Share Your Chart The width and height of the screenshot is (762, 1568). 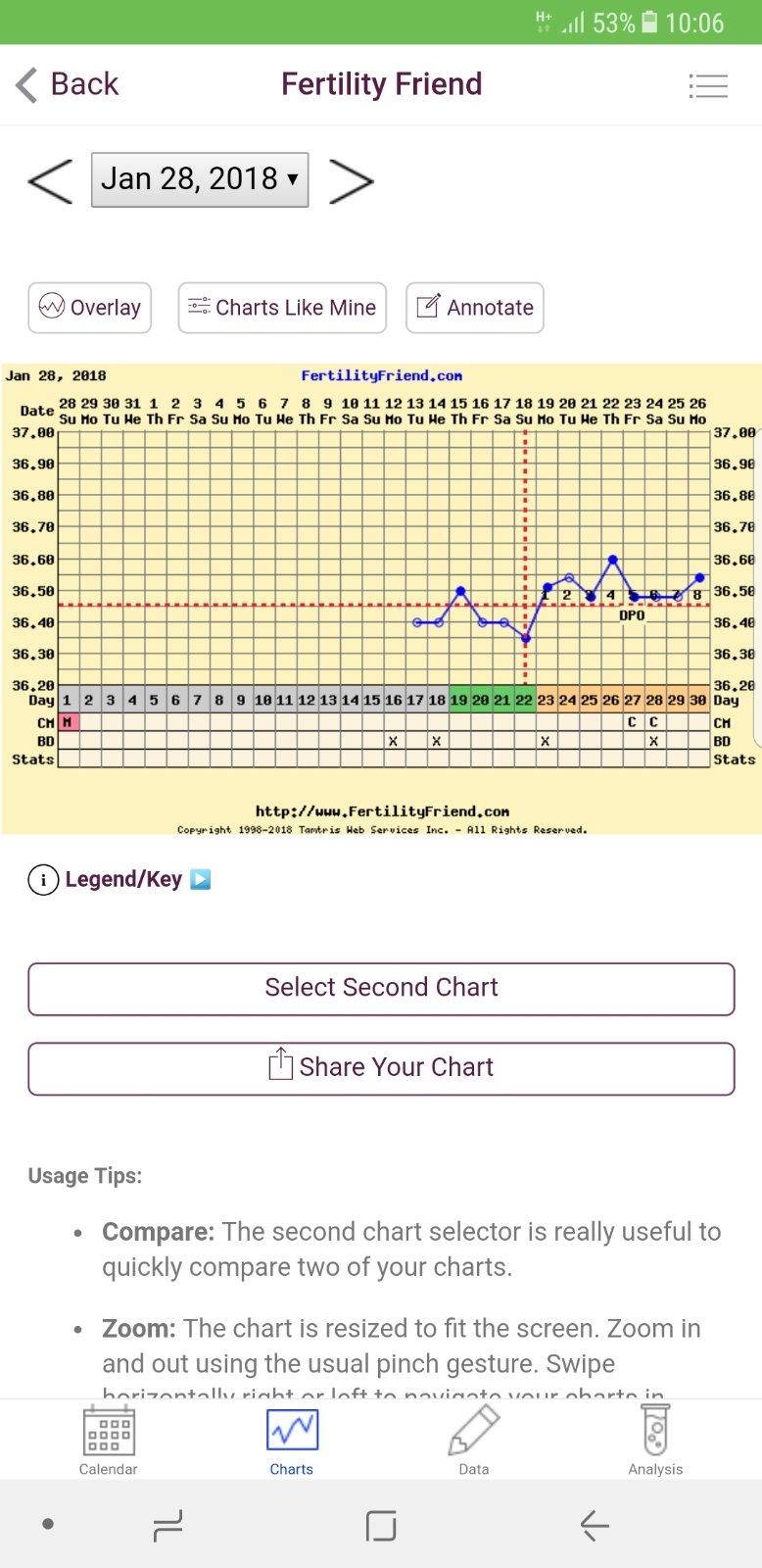tap(381, 1068)
